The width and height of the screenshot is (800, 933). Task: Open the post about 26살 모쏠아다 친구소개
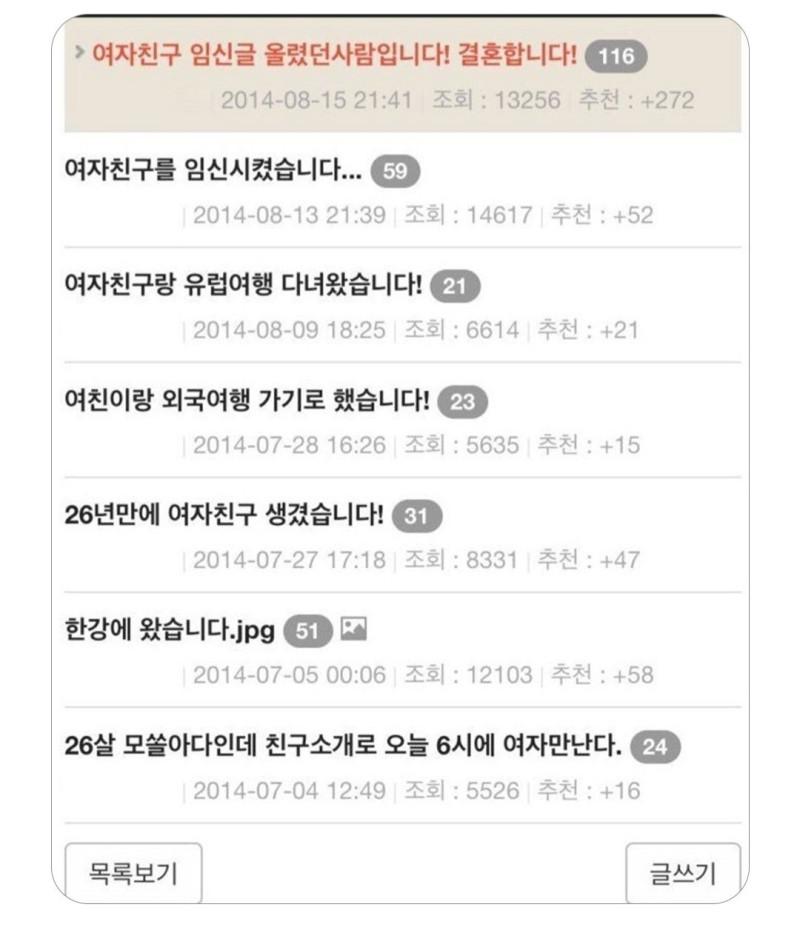pyautogui.click(x=342, y=746)
